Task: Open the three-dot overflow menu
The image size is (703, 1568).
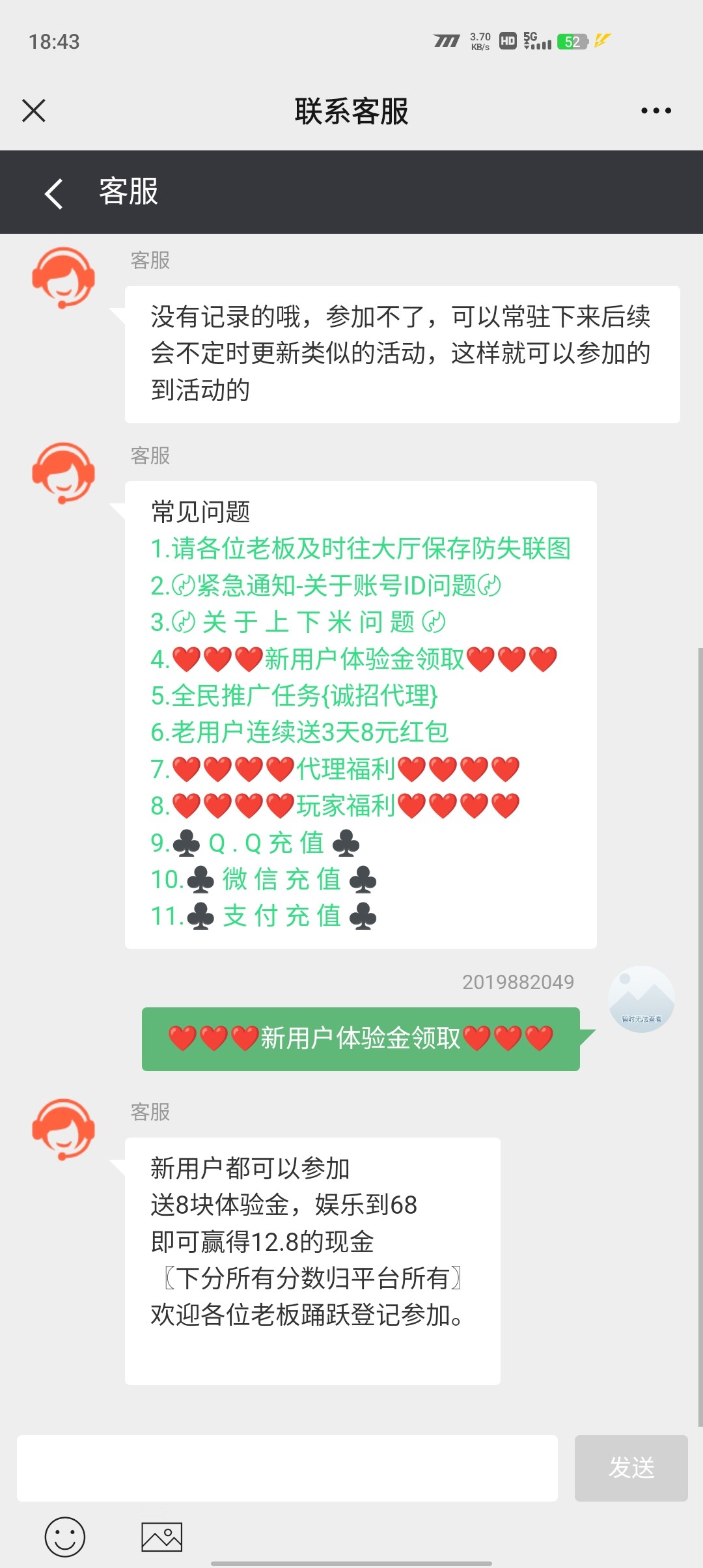Action: pyautogui.click(x=655, y=111)
